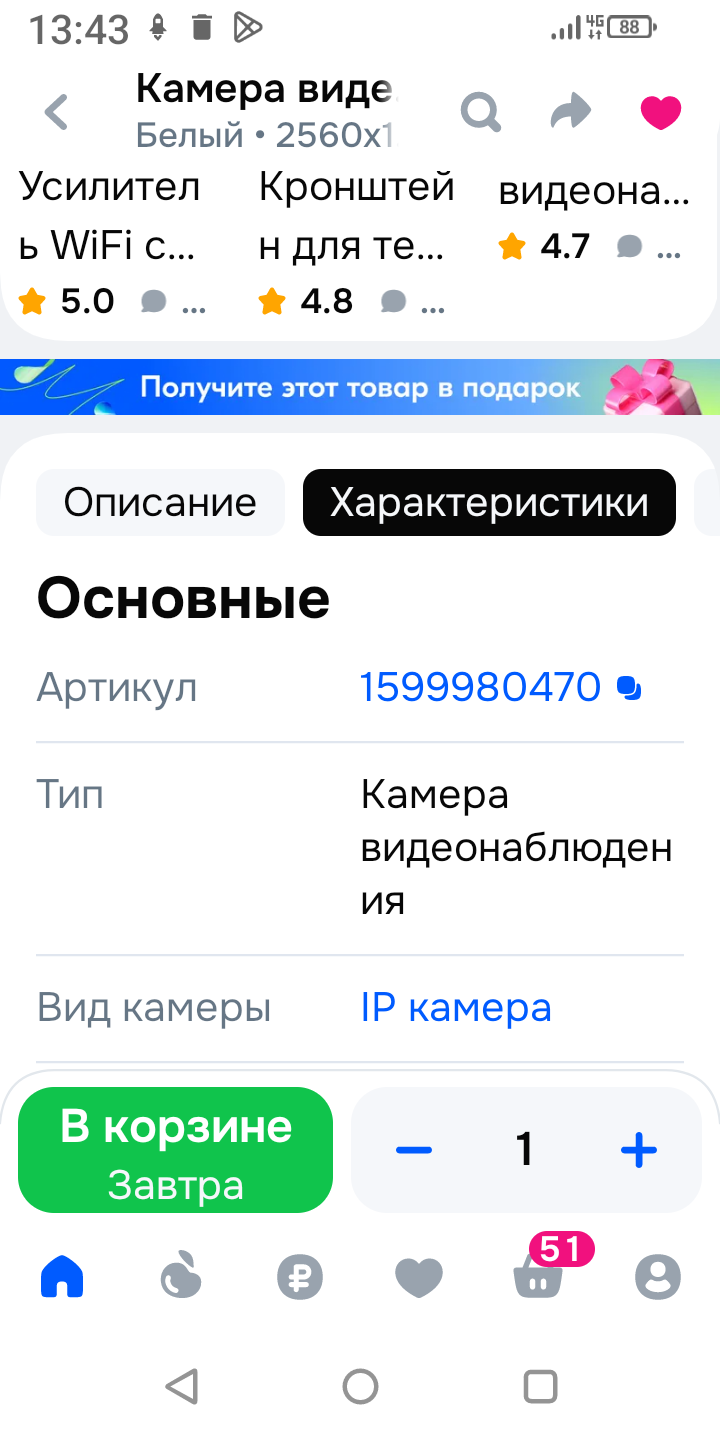The width and height of the screenshot is (720, 1440).
Task: Go to the home tab in the bottom bar
Action: [x=62, y=1277]
